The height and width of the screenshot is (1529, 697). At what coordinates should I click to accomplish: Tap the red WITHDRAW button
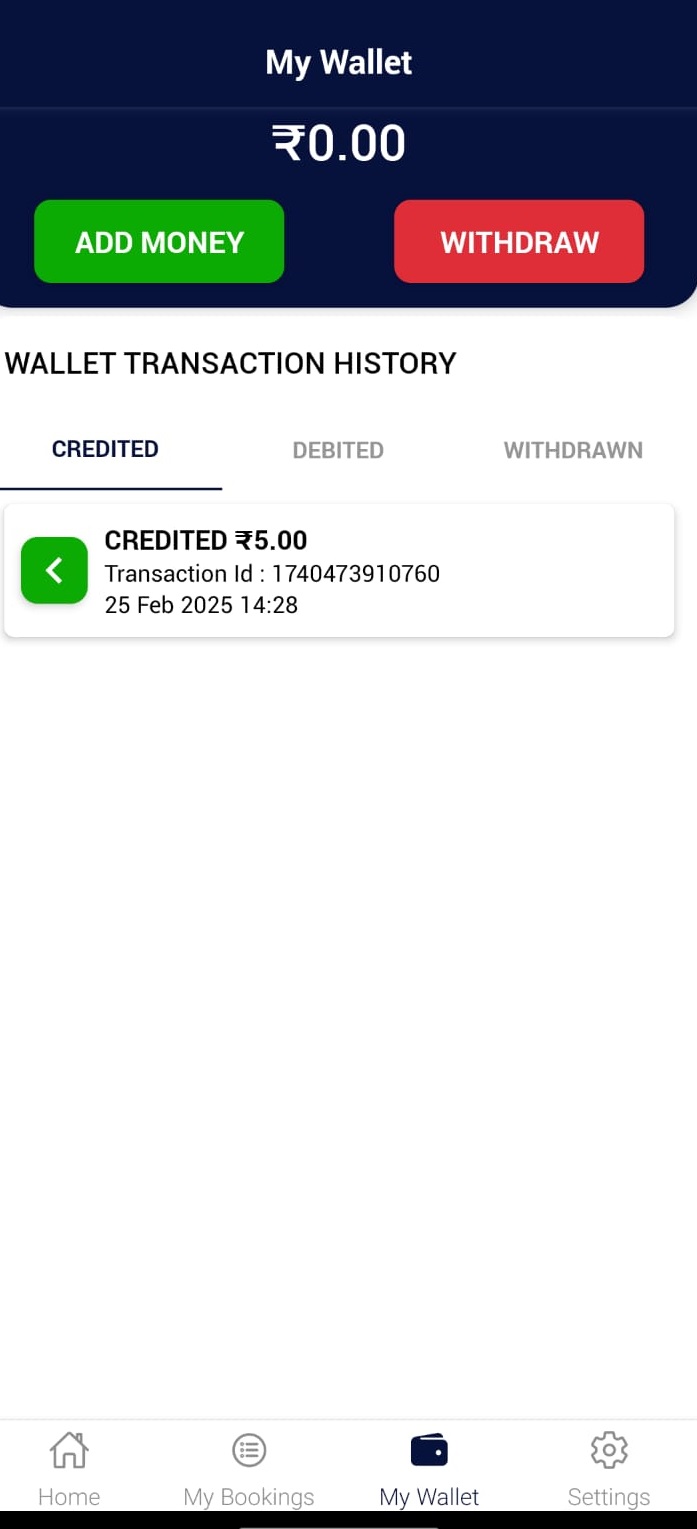tap(519, 242)
